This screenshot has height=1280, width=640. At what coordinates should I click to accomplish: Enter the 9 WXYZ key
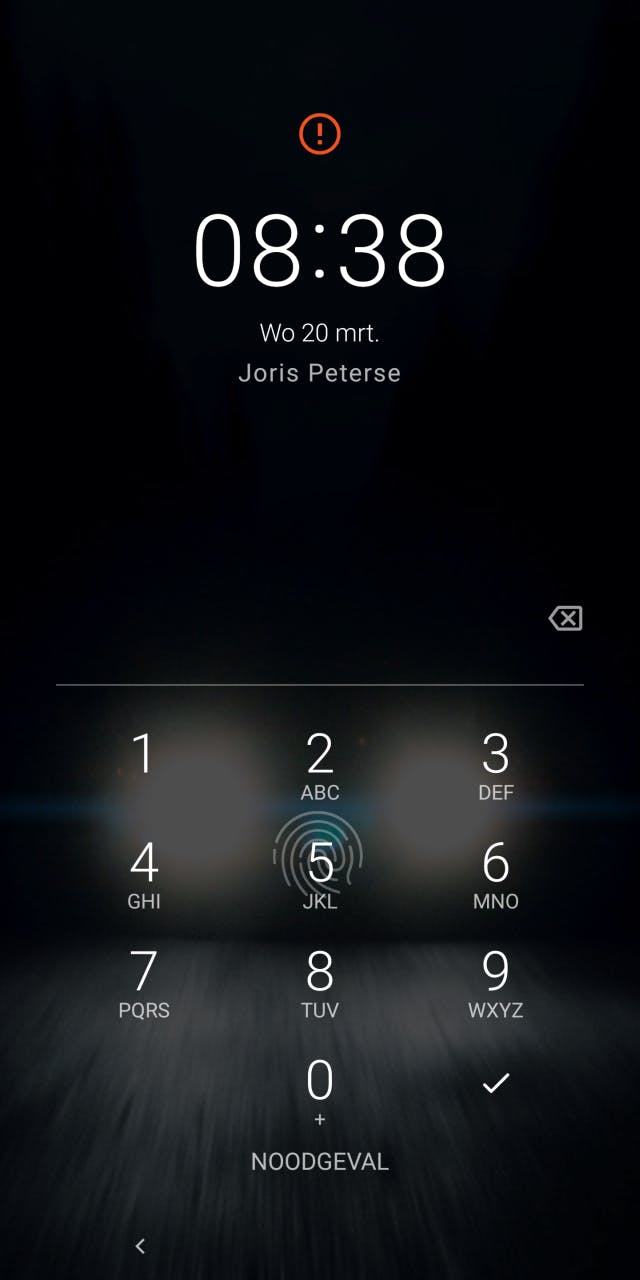coord(496,983)
